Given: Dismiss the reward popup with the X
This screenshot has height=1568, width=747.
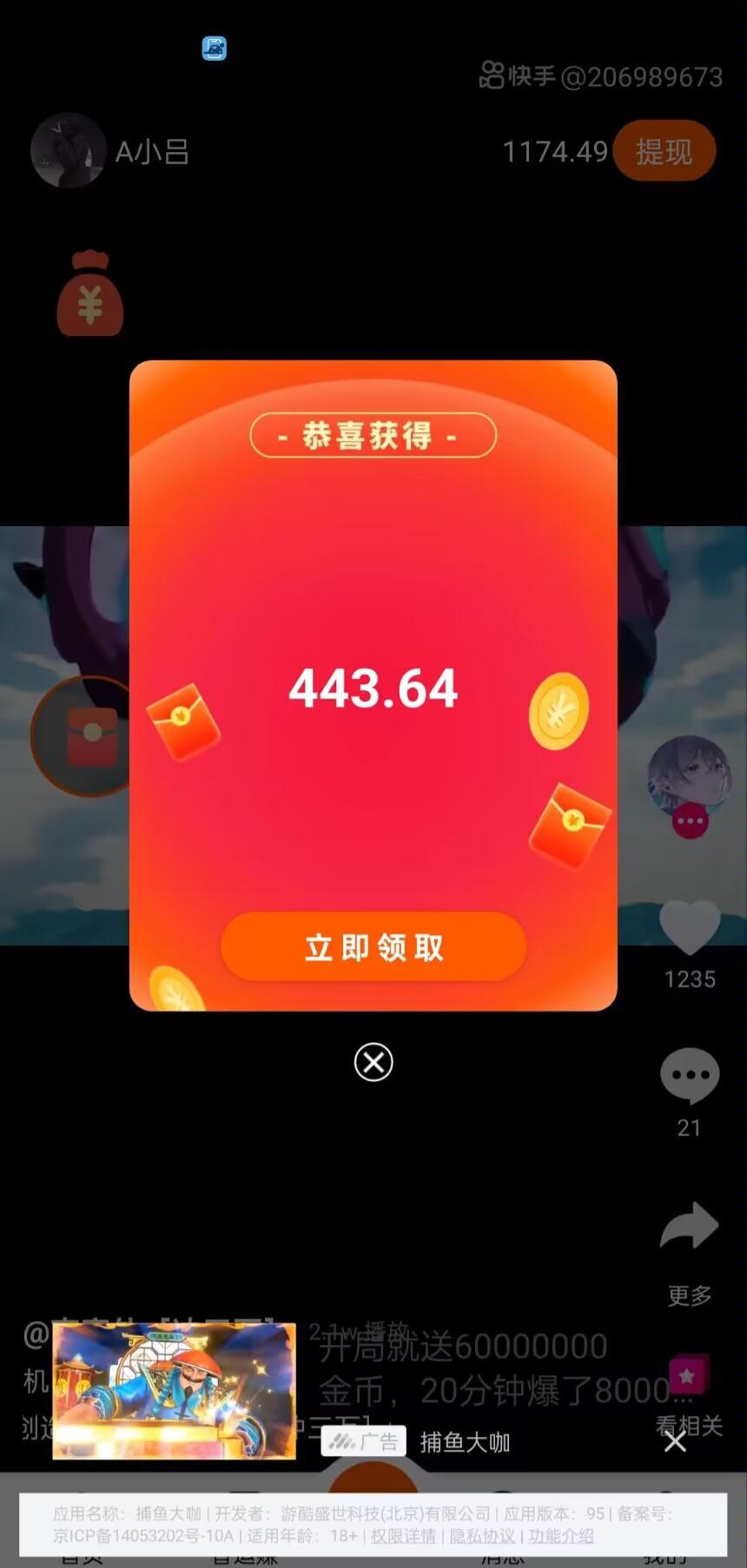Looking at the screenshot, I should pos(373,1063).
